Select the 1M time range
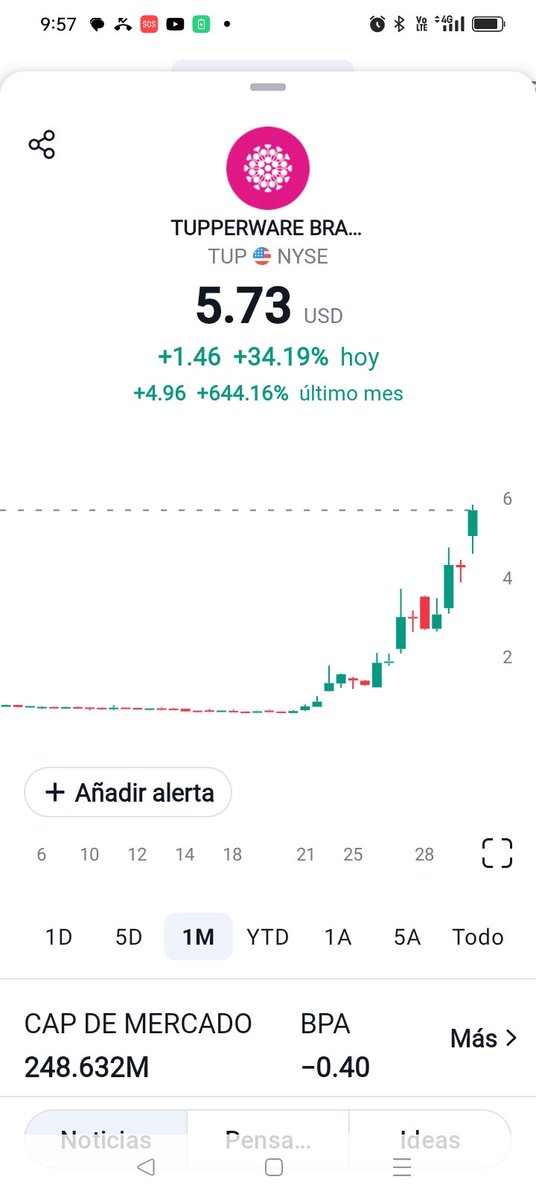The height and width of the screenshot is (1200, 536). [198, 937]
